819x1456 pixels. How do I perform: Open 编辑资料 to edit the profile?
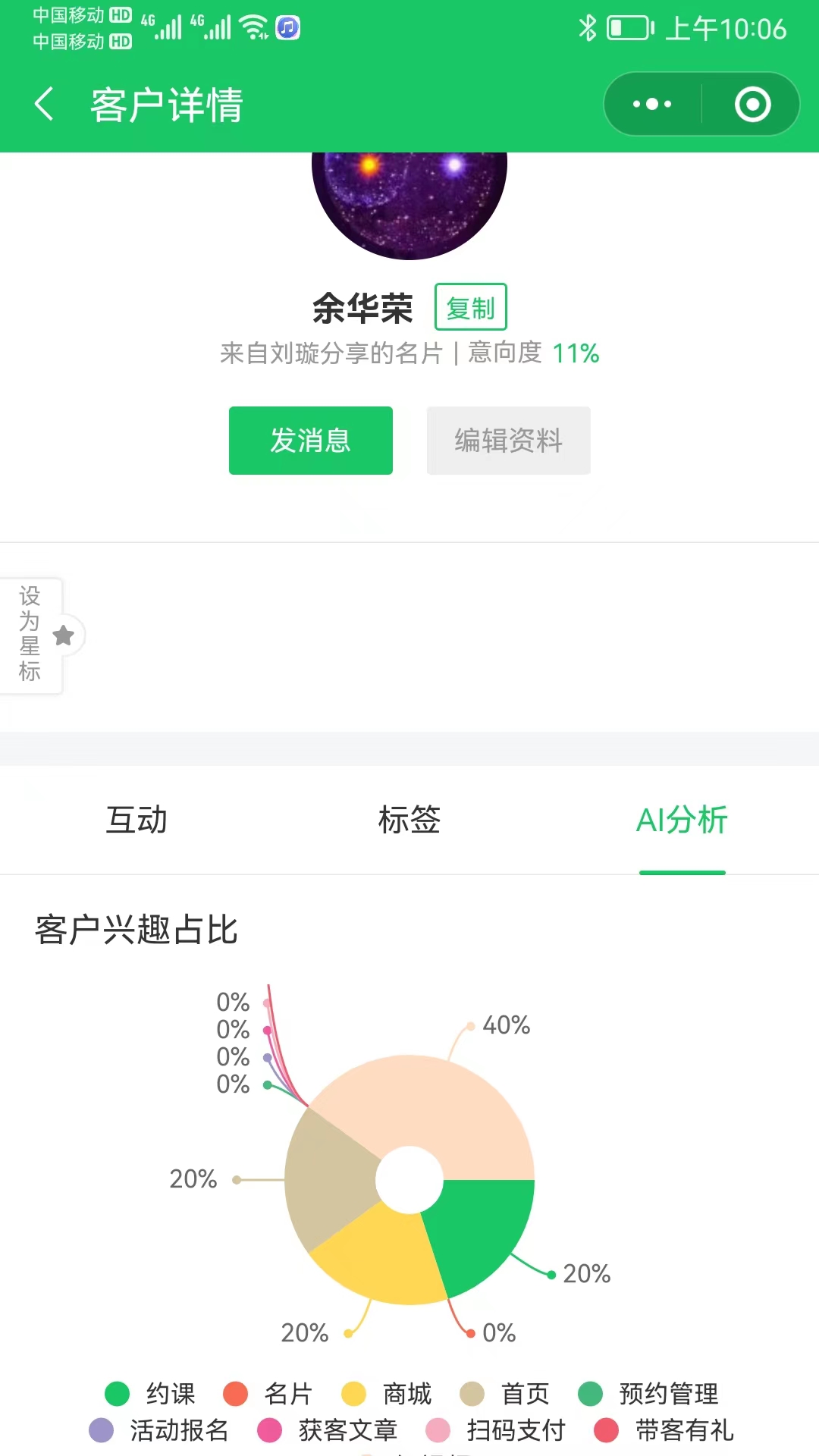[508, 441]
